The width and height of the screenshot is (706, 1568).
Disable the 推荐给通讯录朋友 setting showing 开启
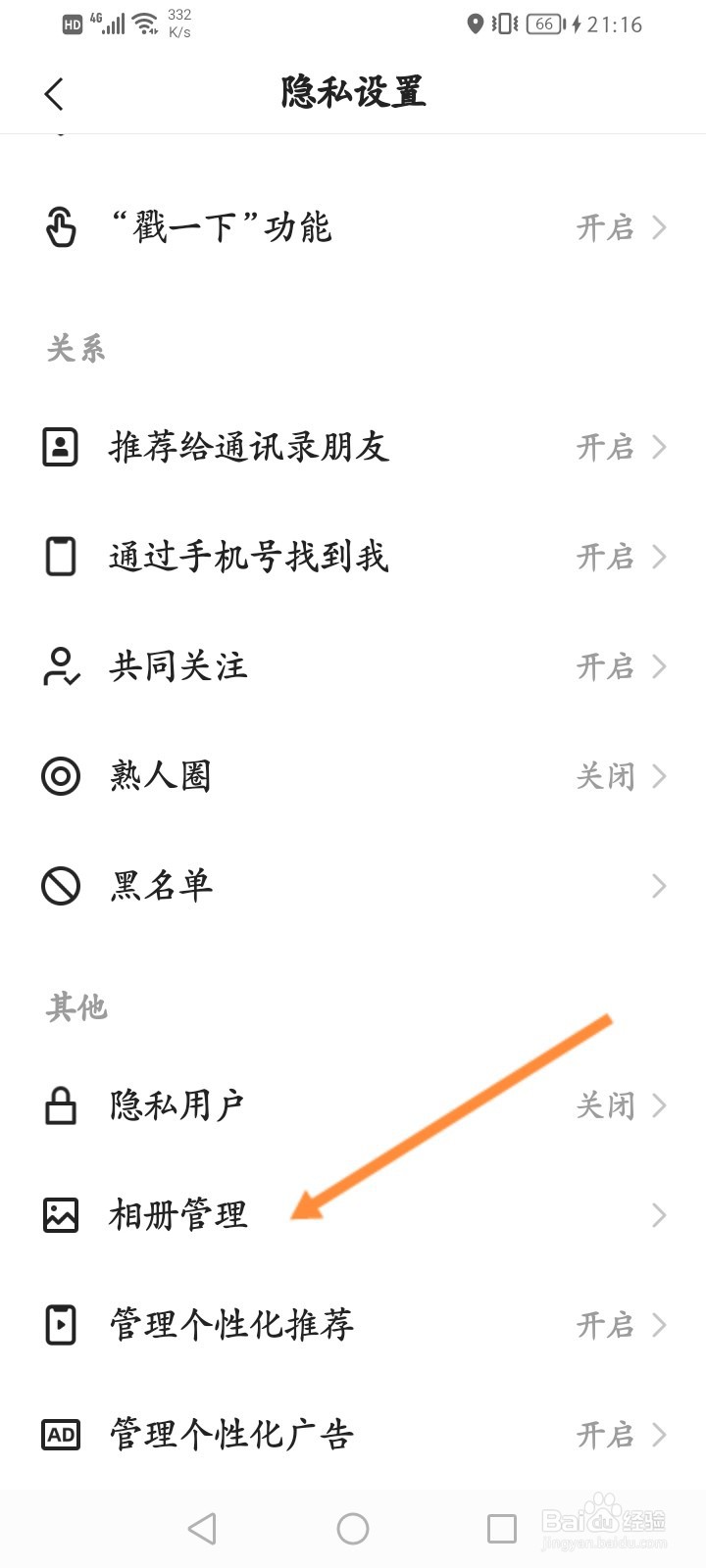pyautogui.click(x=606, y=447)
